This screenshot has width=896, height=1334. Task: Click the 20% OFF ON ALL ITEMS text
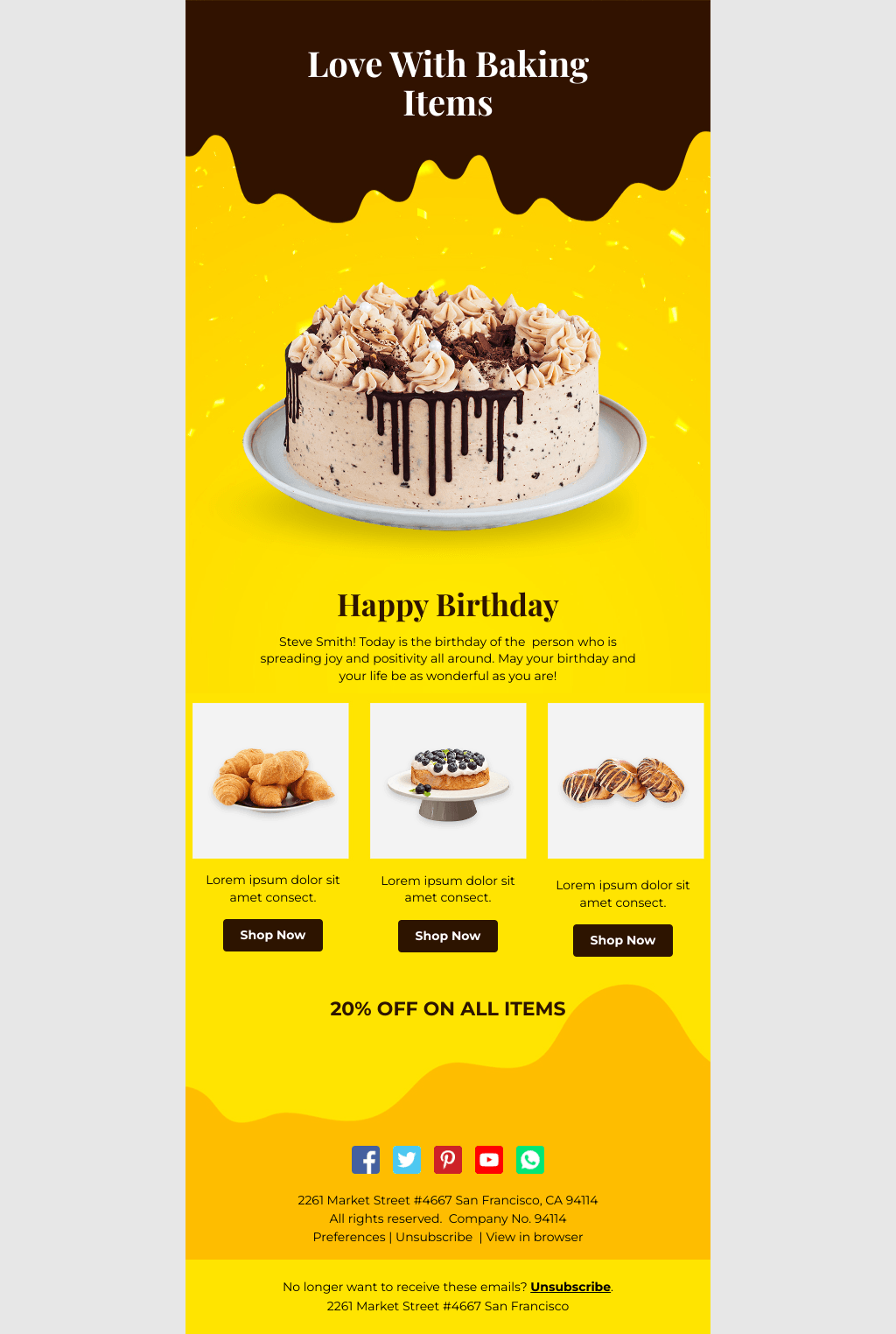click(x=447, y=1008)
